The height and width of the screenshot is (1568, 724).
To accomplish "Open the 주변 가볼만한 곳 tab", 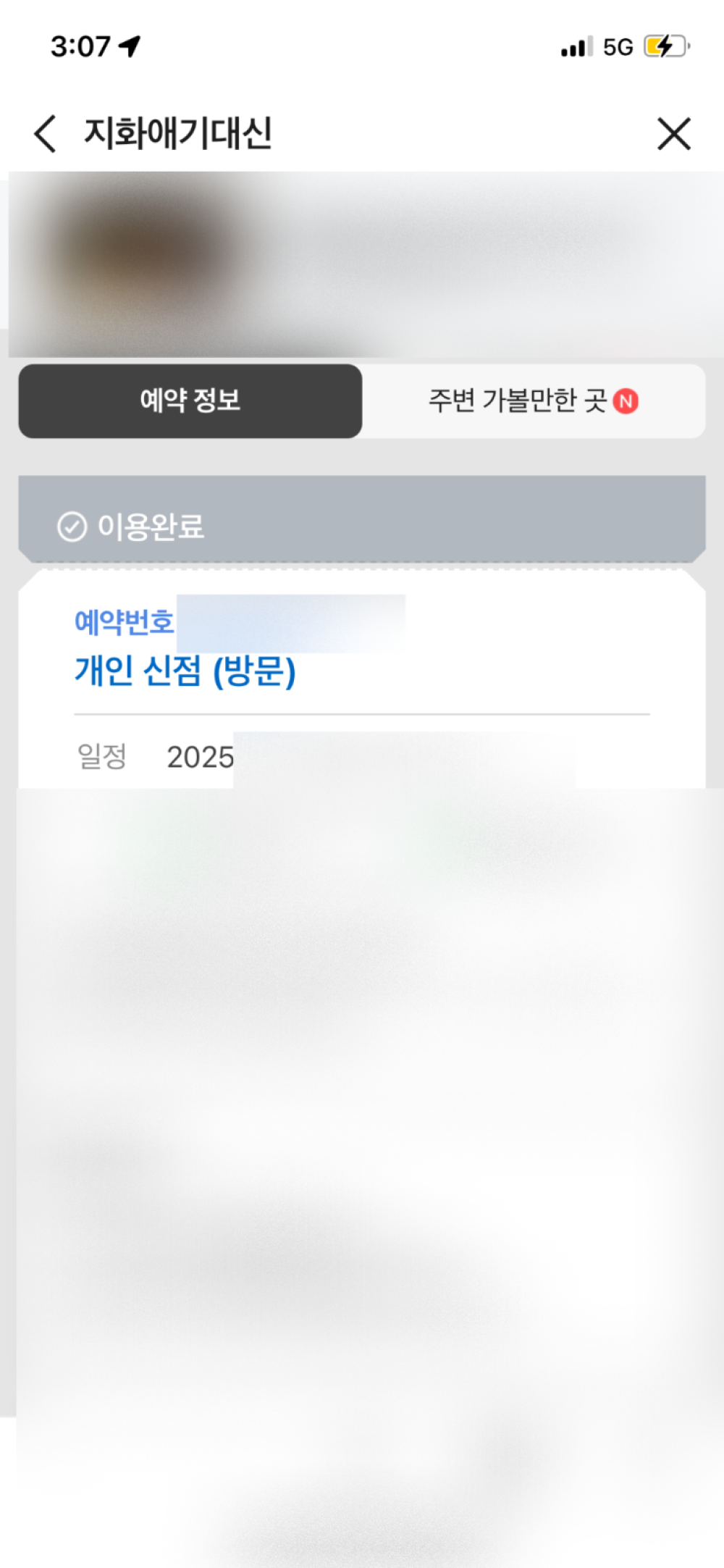I will pyautogui.click(x=533, y=401).
